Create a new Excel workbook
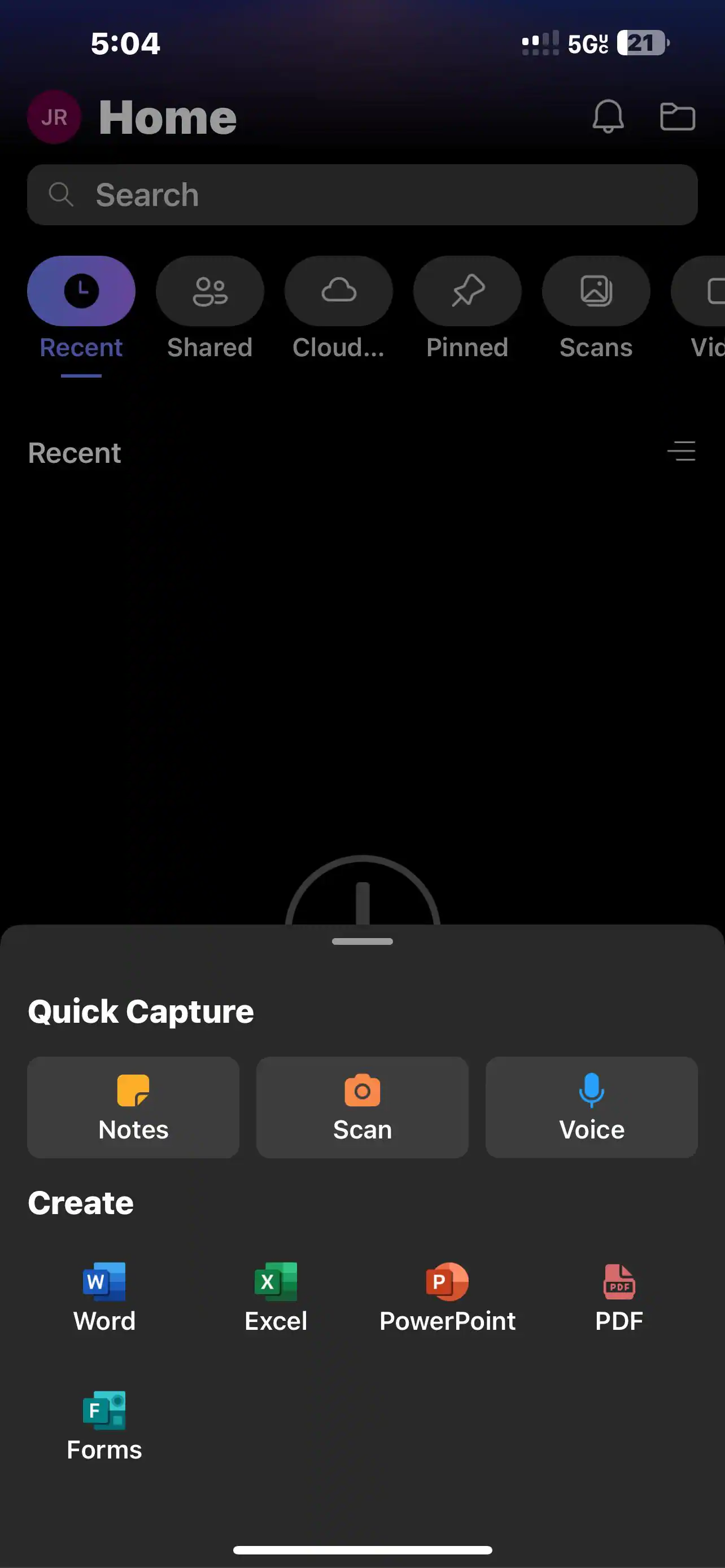 pyautogui.click(x=276, y=1297)
